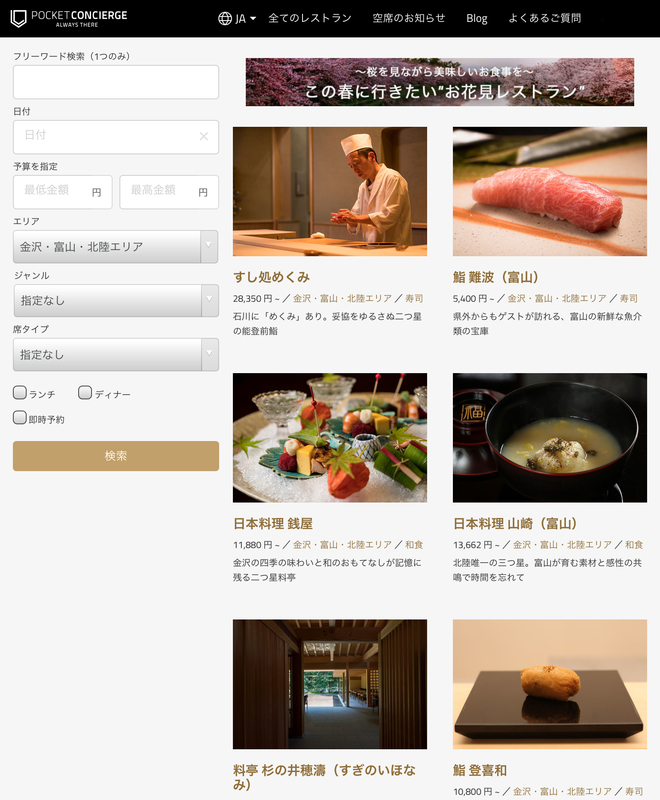
Task: Open the すし処めくみ restaurant card
Action: tap(330, 192)
